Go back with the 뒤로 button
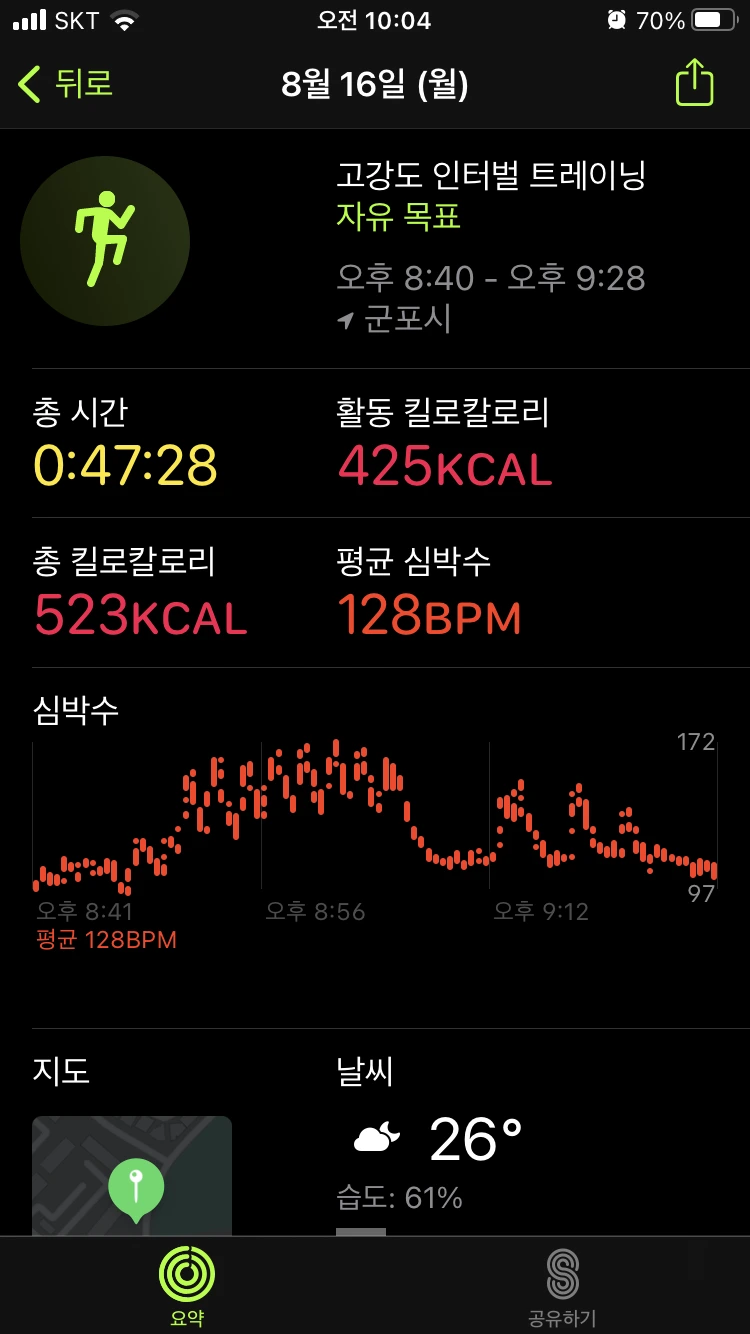Image resolution: width=750 pixels, height=1334 pixels. 65,84
